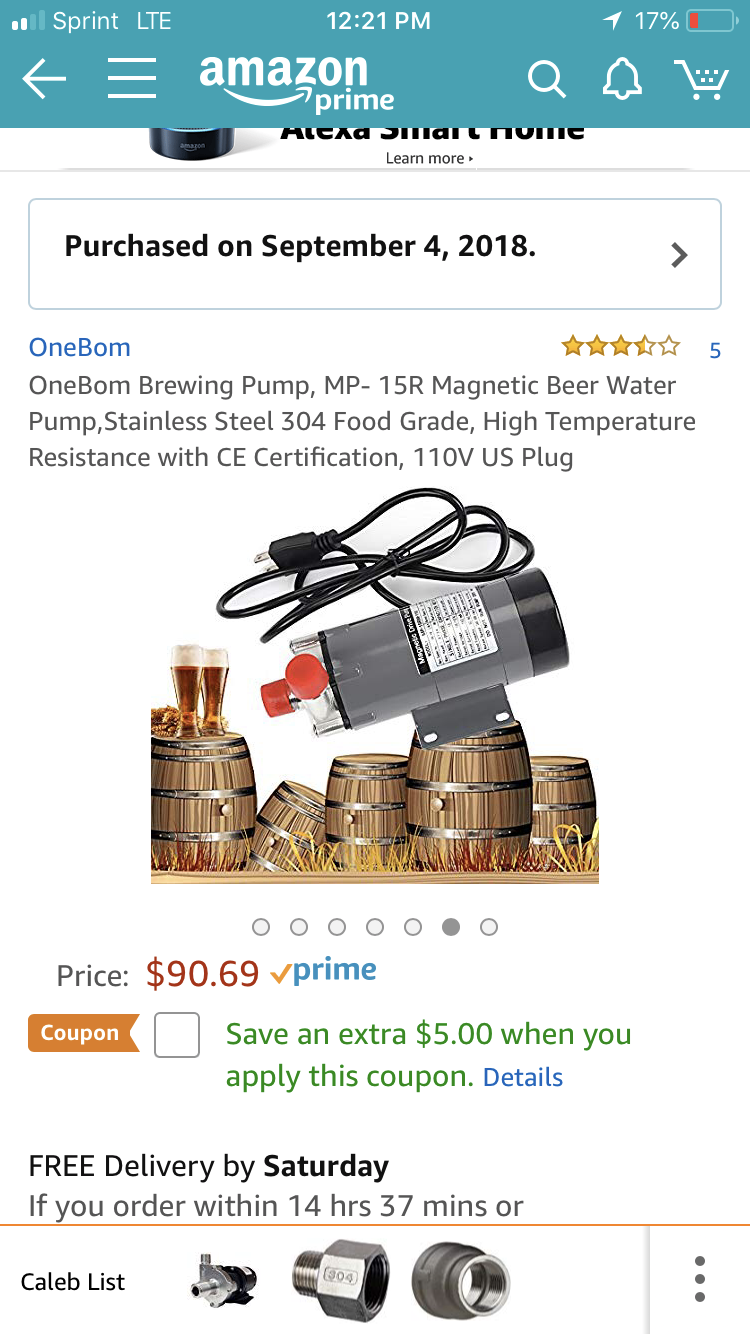This screenshot has width=750, height=1334.
Task: Open the round pipe coupling list item
Action: tap(461, 1279)
